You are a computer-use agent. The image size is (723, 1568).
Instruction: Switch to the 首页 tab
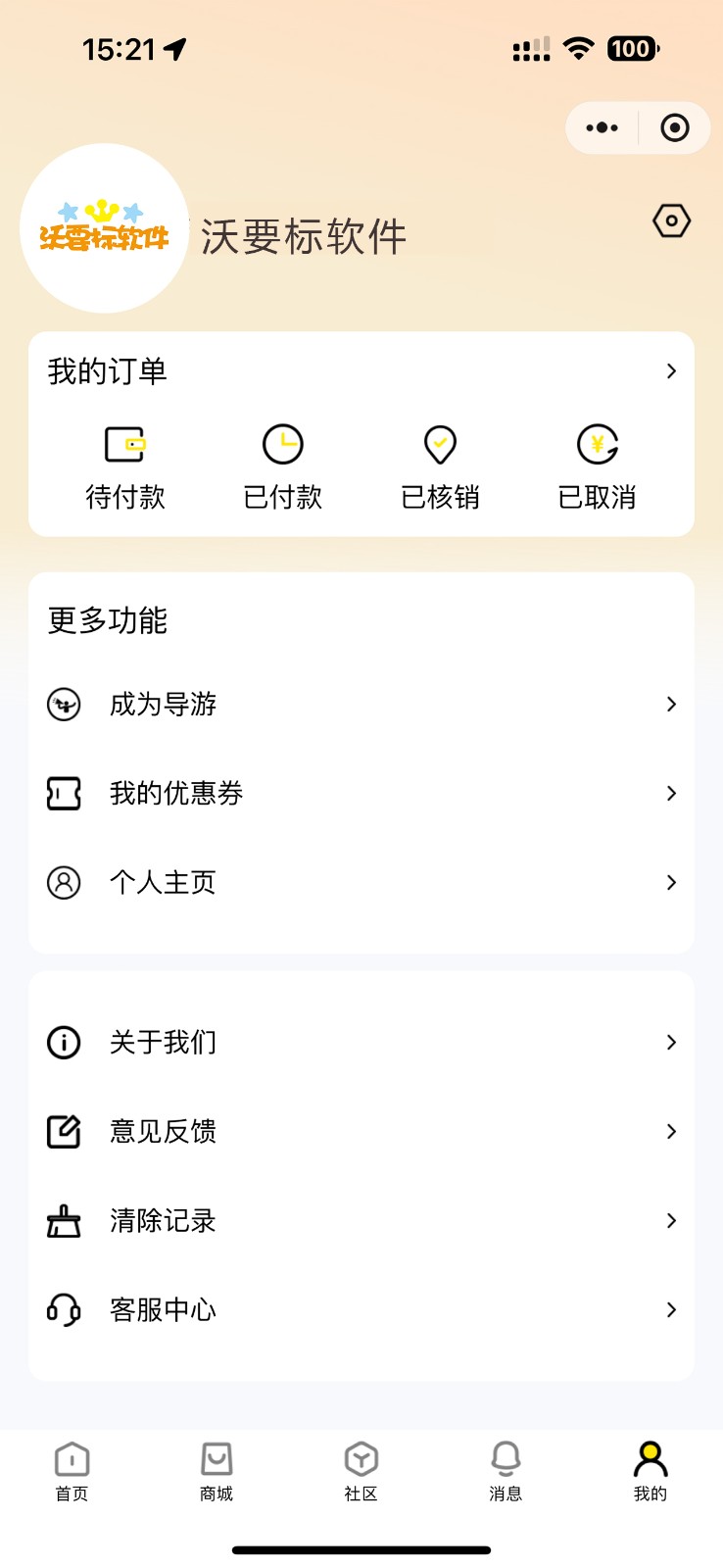pyautogui.click(x=72, y=1471)
